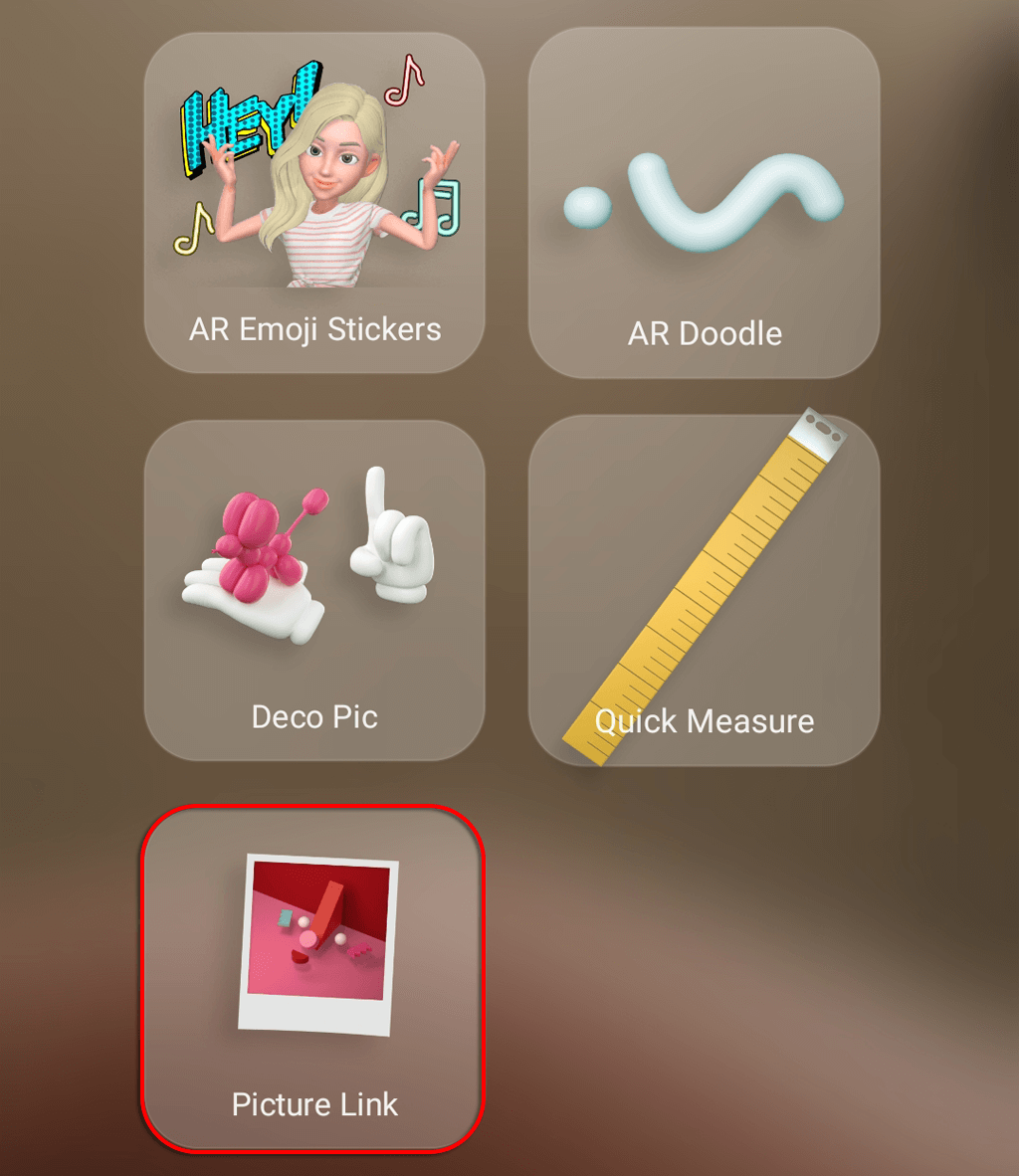Image resolution: width=1019 pixels, height=1176 pixels.
Task: Start Quick Measure
Action: pyautogui.click(x=704, y=589)
